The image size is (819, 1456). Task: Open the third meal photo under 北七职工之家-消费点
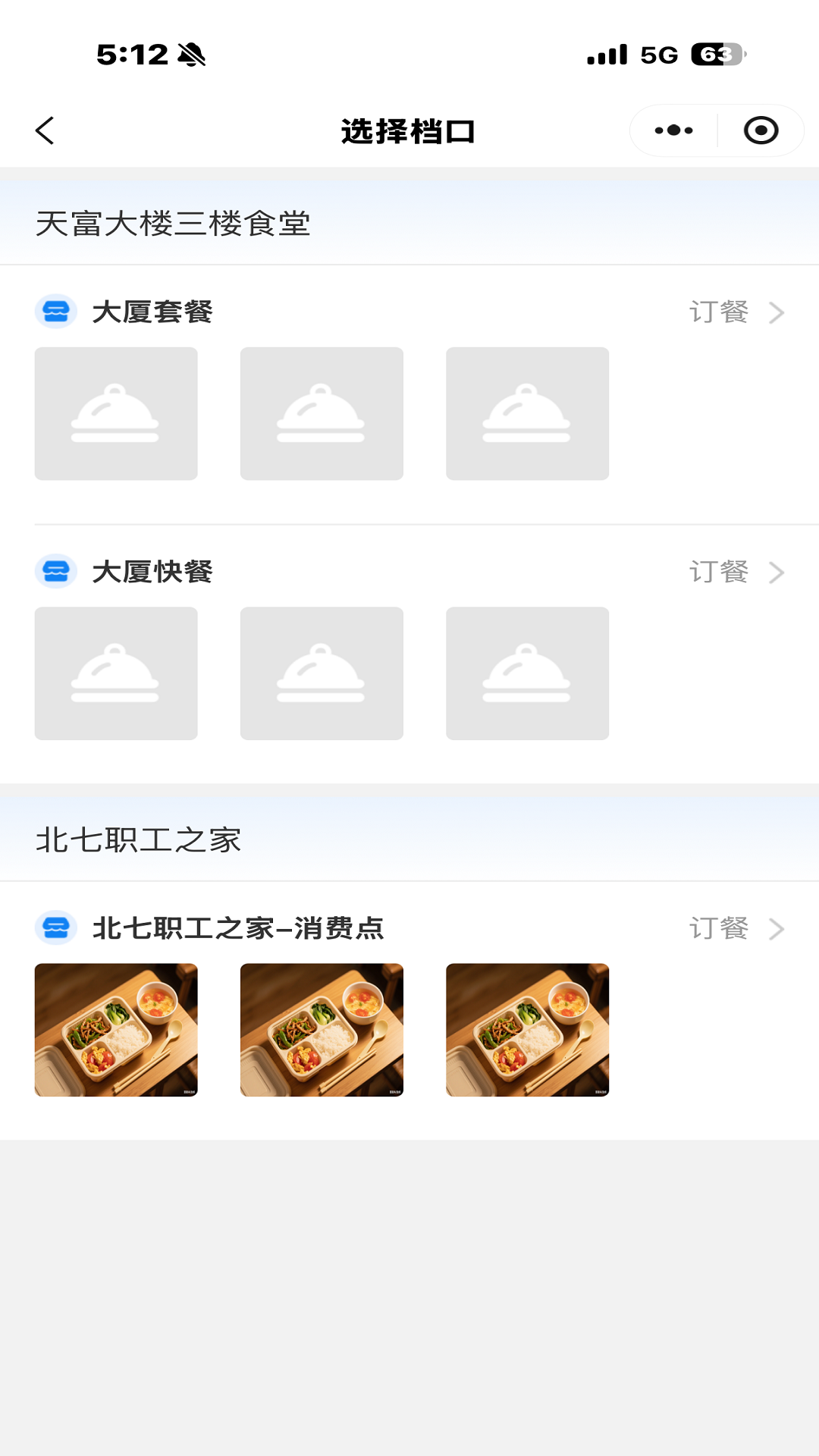528,1031
